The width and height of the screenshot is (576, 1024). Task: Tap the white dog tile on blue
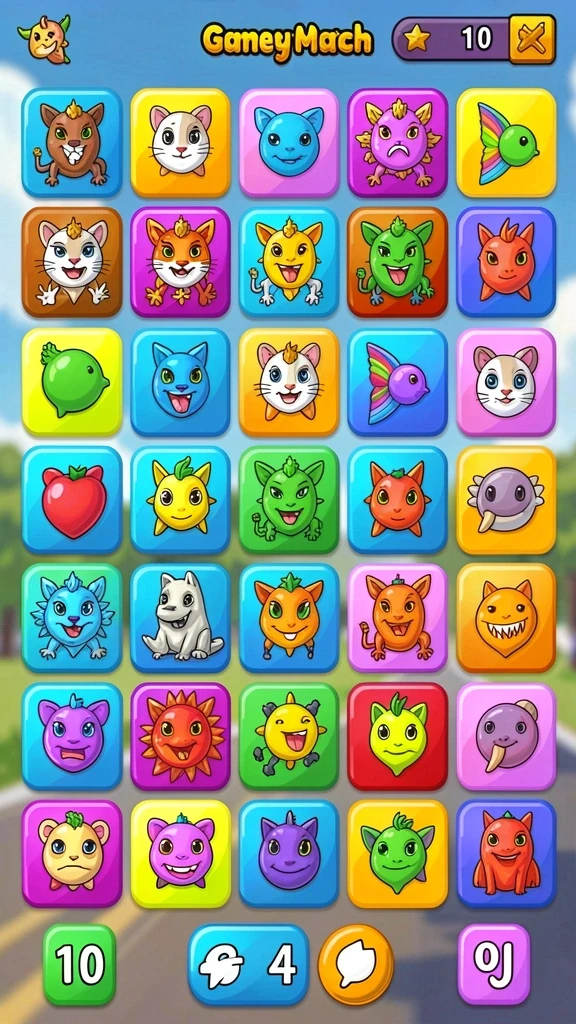tap(180, 618)
